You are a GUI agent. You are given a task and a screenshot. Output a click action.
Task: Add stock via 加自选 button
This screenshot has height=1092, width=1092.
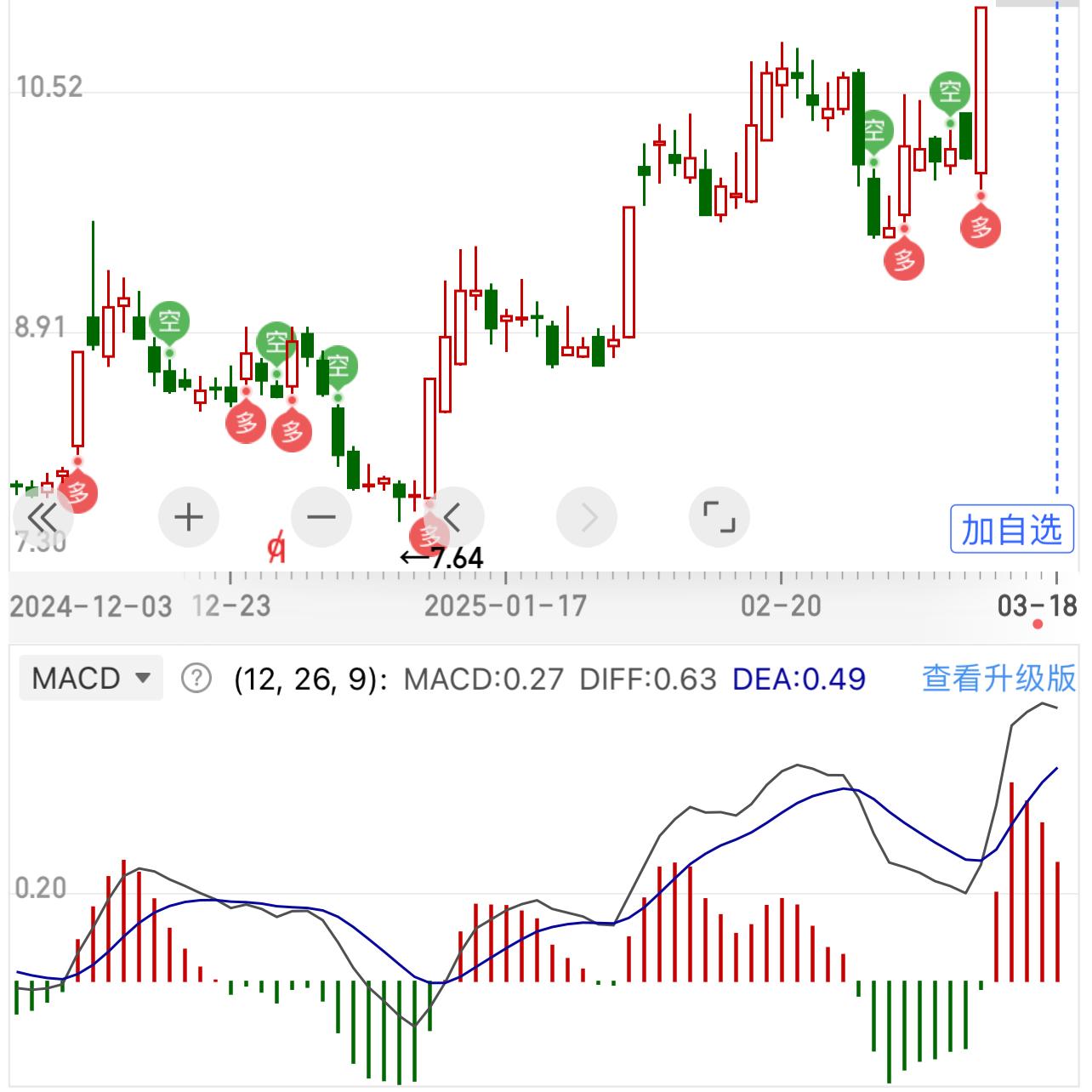pyautogui.click(x=1011, y=530)
